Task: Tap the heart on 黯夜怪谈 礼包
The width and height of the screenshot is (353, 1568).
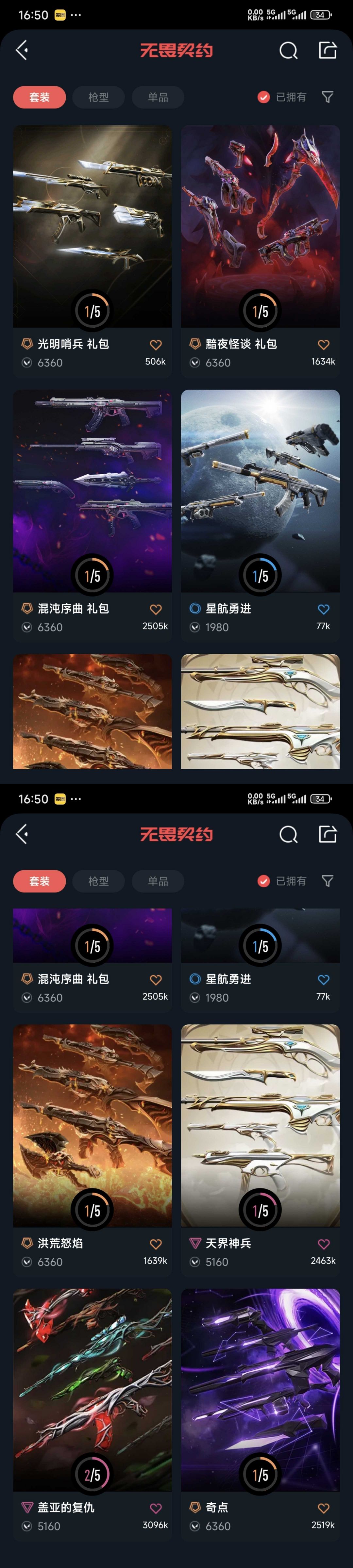Action: coord(324,345)
